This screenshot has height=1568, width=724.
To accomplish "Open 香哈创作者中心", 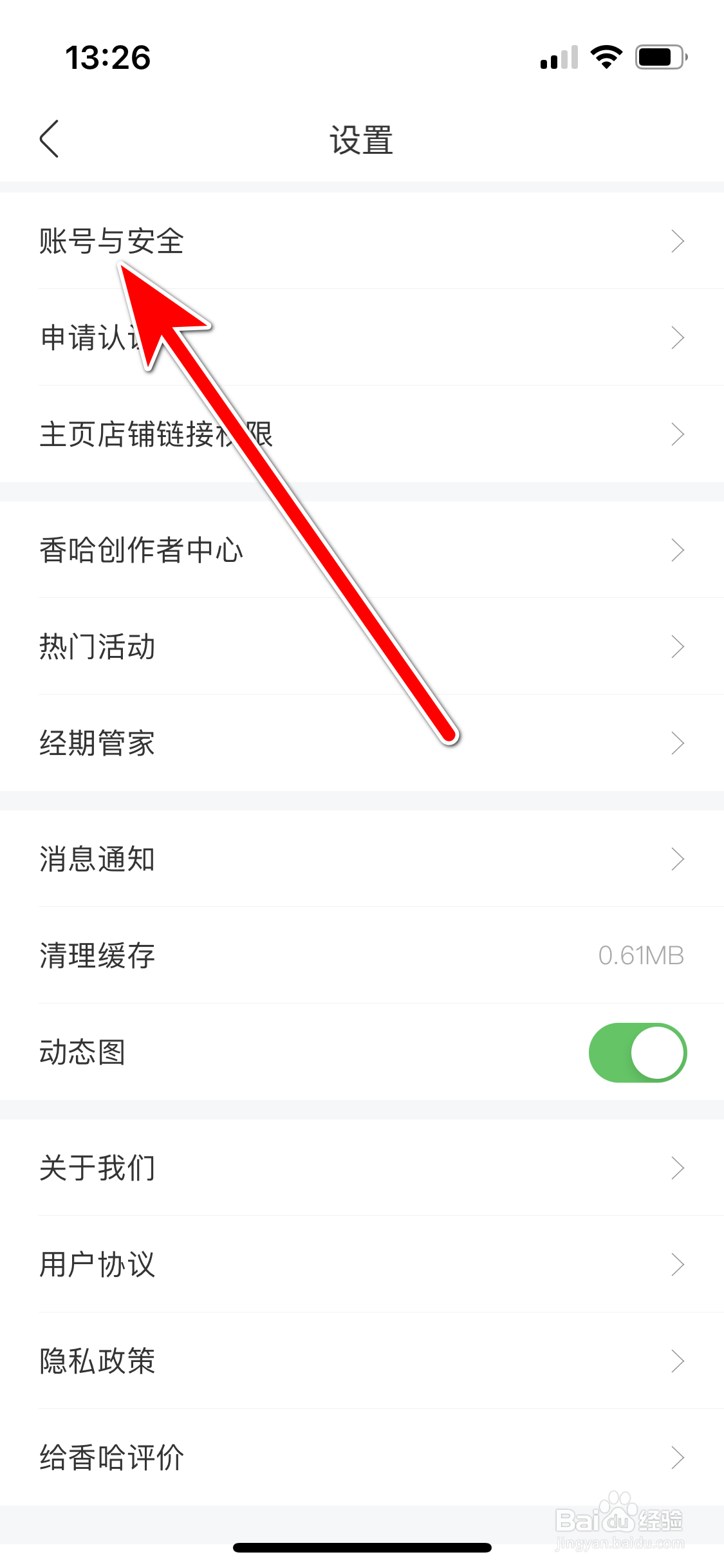I will (x=140, y=550).
